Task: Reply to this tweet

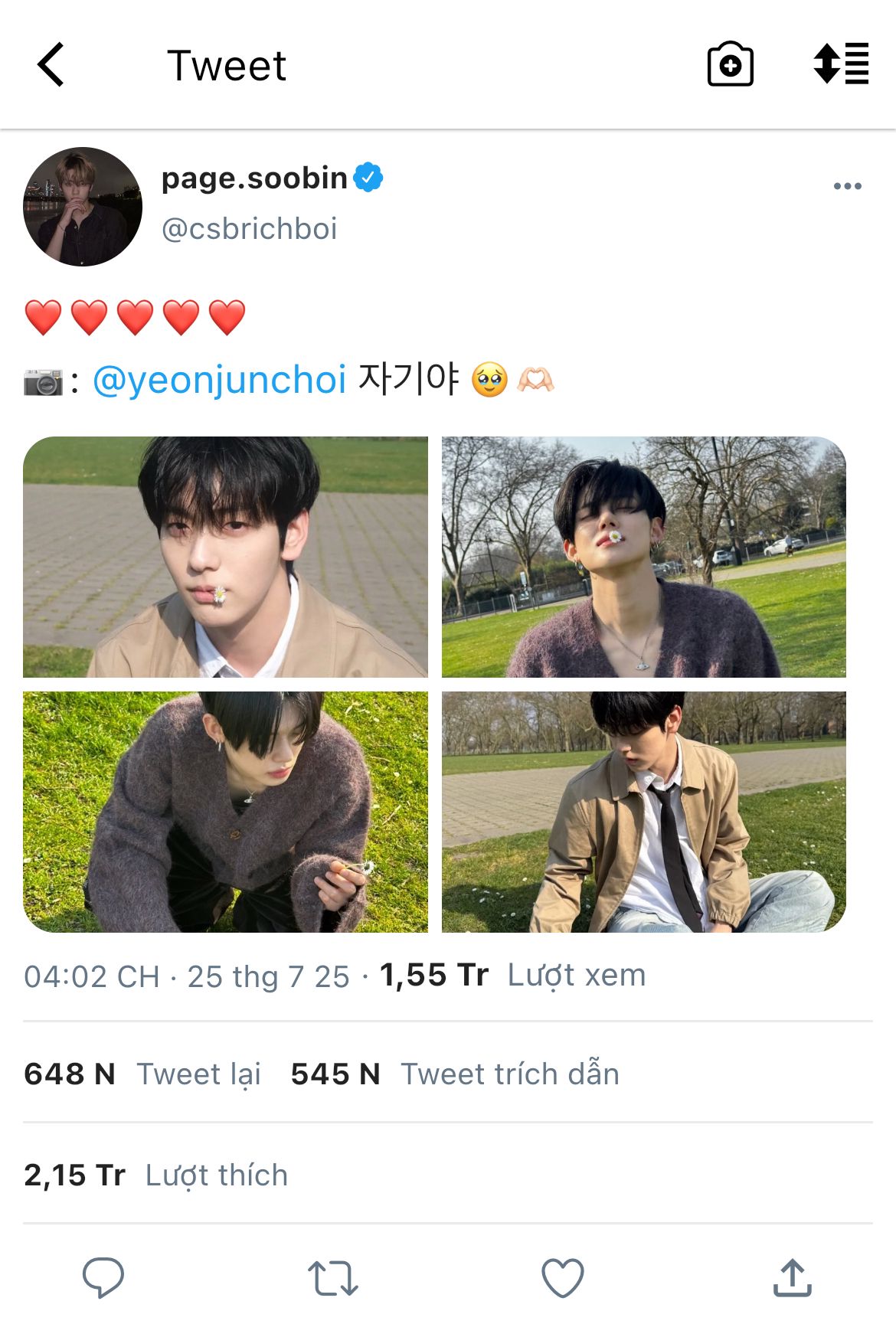Action: (103, 1277)
